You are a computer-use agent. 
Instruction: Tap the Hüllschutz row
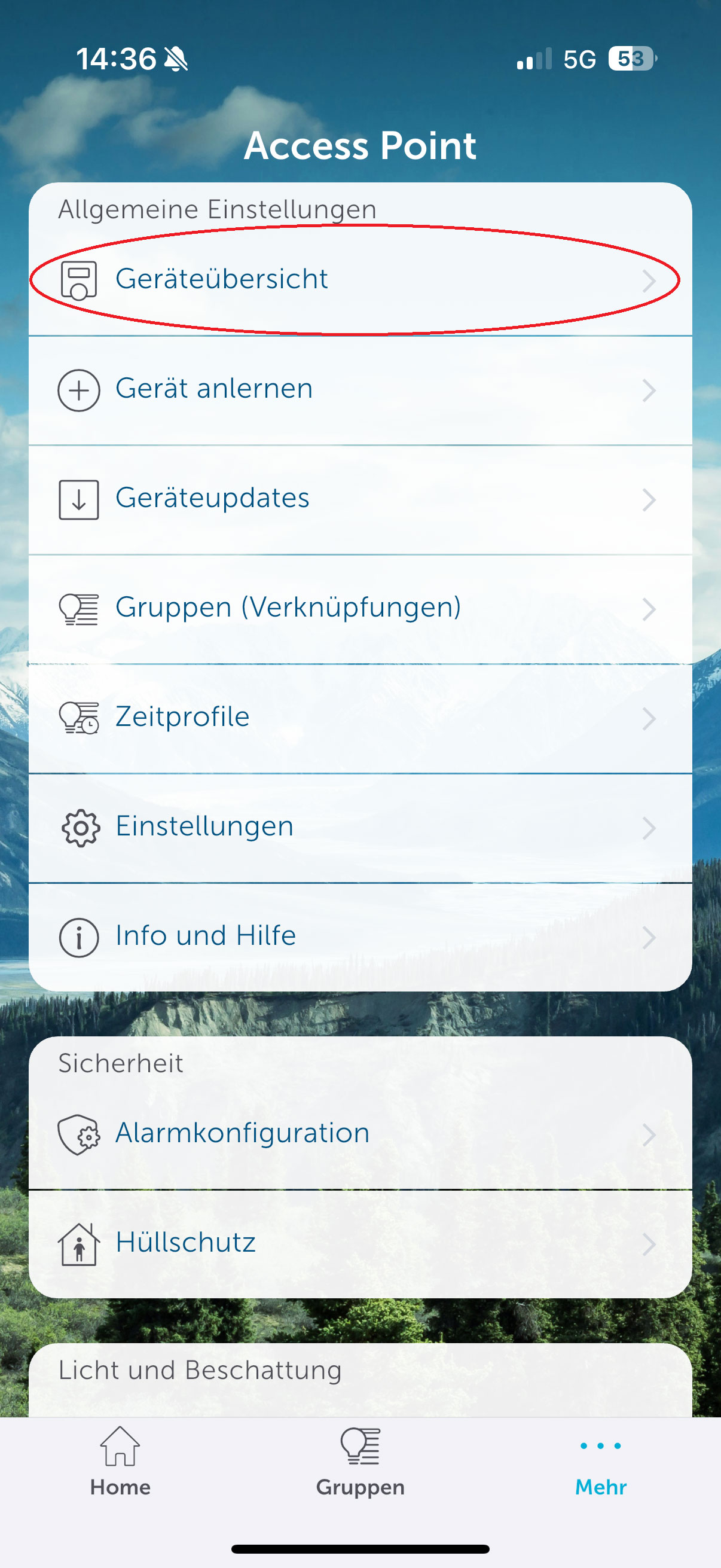[x=359, y=1244]
